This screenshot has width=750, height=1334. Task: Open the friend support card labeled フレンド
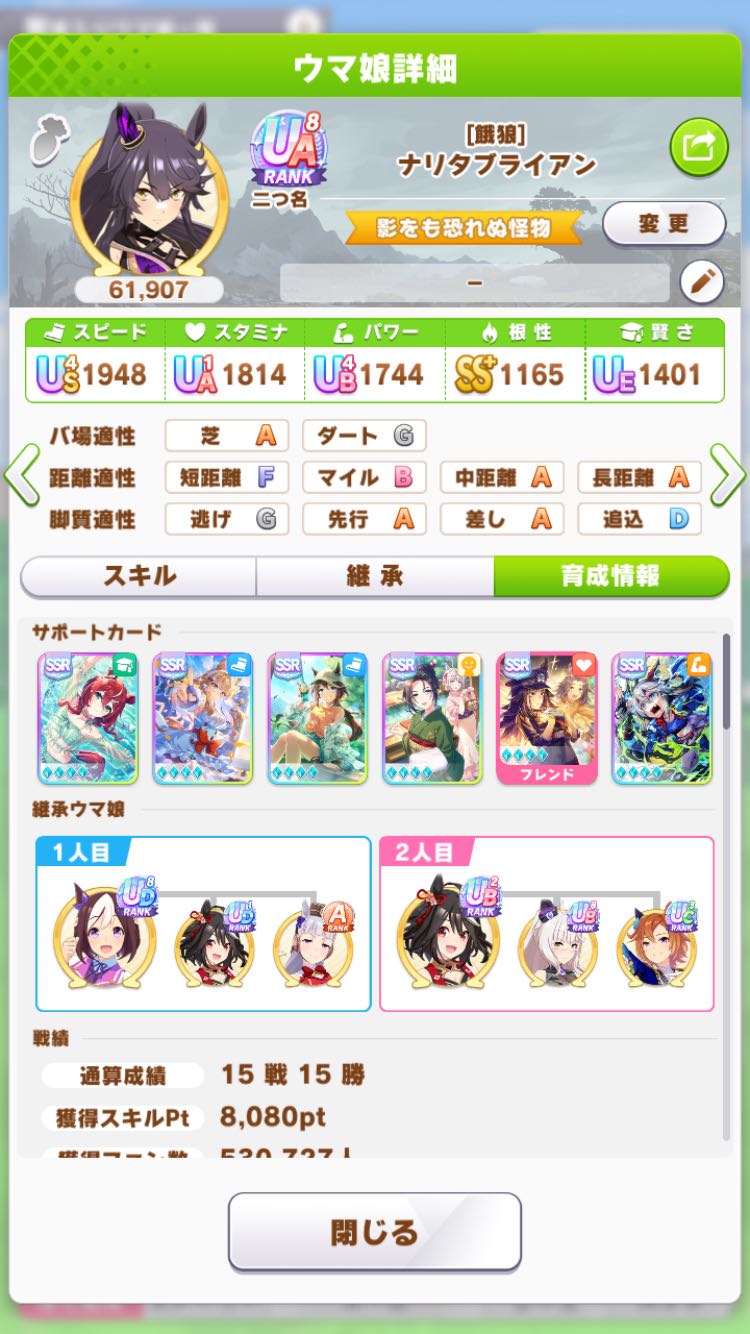[547, 717]
